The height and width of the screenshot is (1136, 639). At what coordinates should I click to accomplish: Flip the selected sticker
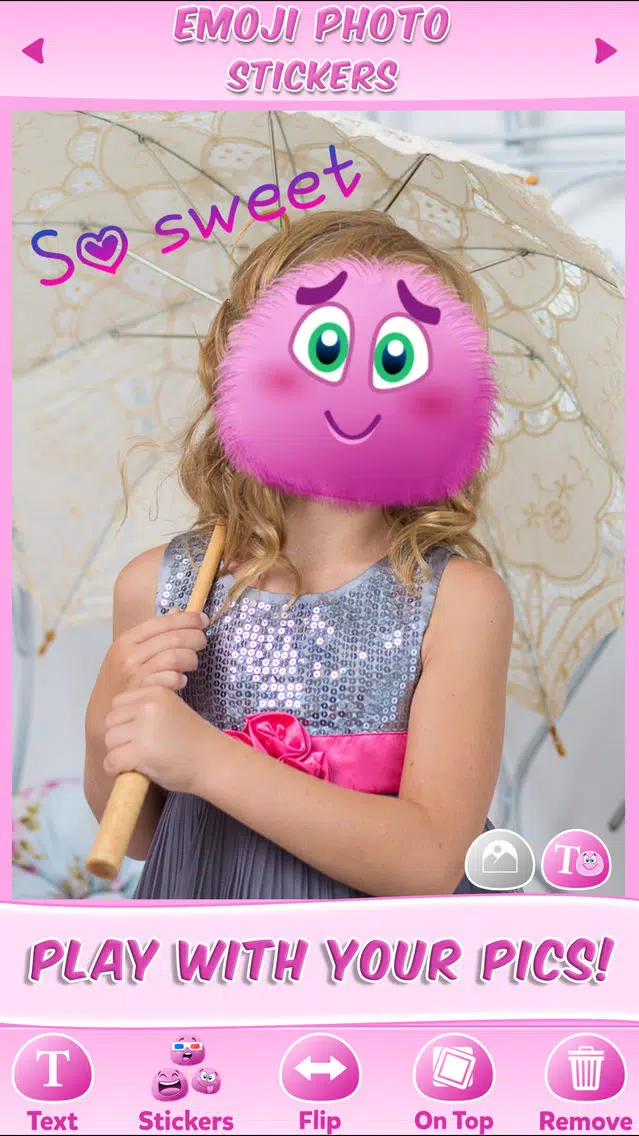pos(320,1082)
